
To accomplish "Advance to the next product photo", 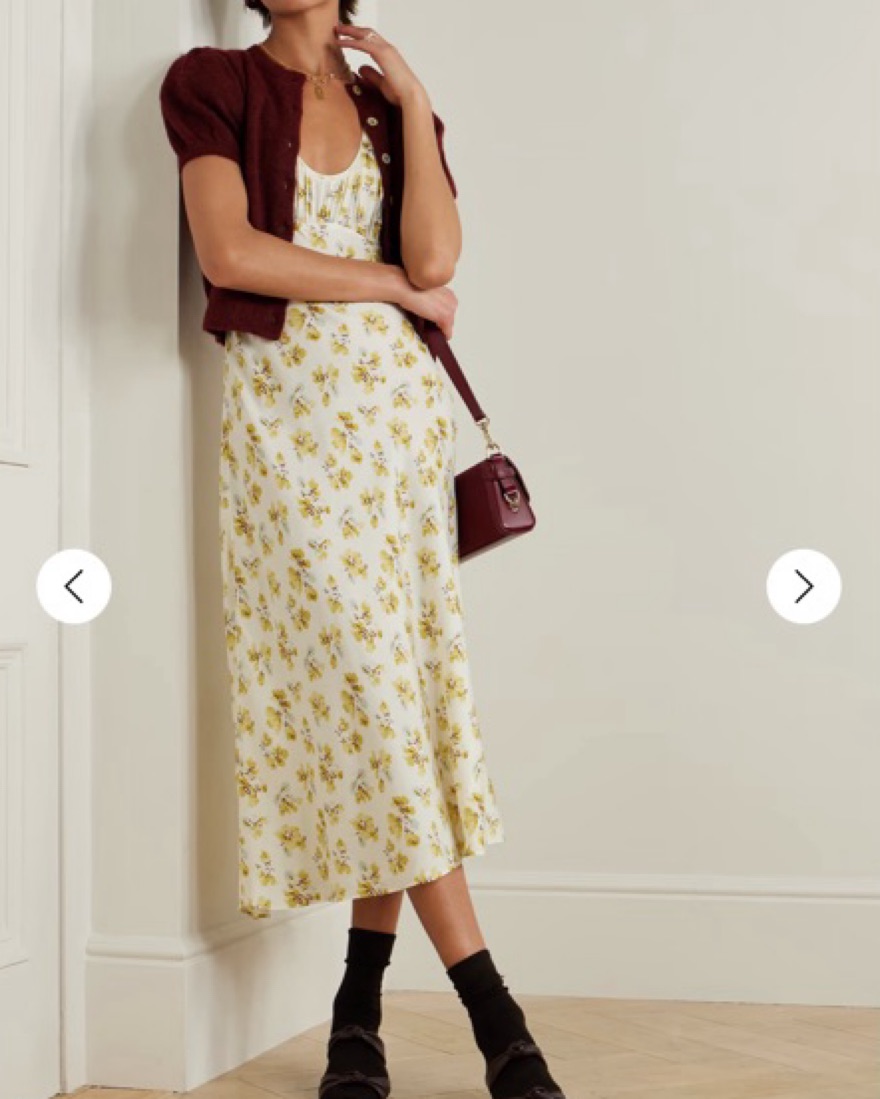I will coord(803,586).
